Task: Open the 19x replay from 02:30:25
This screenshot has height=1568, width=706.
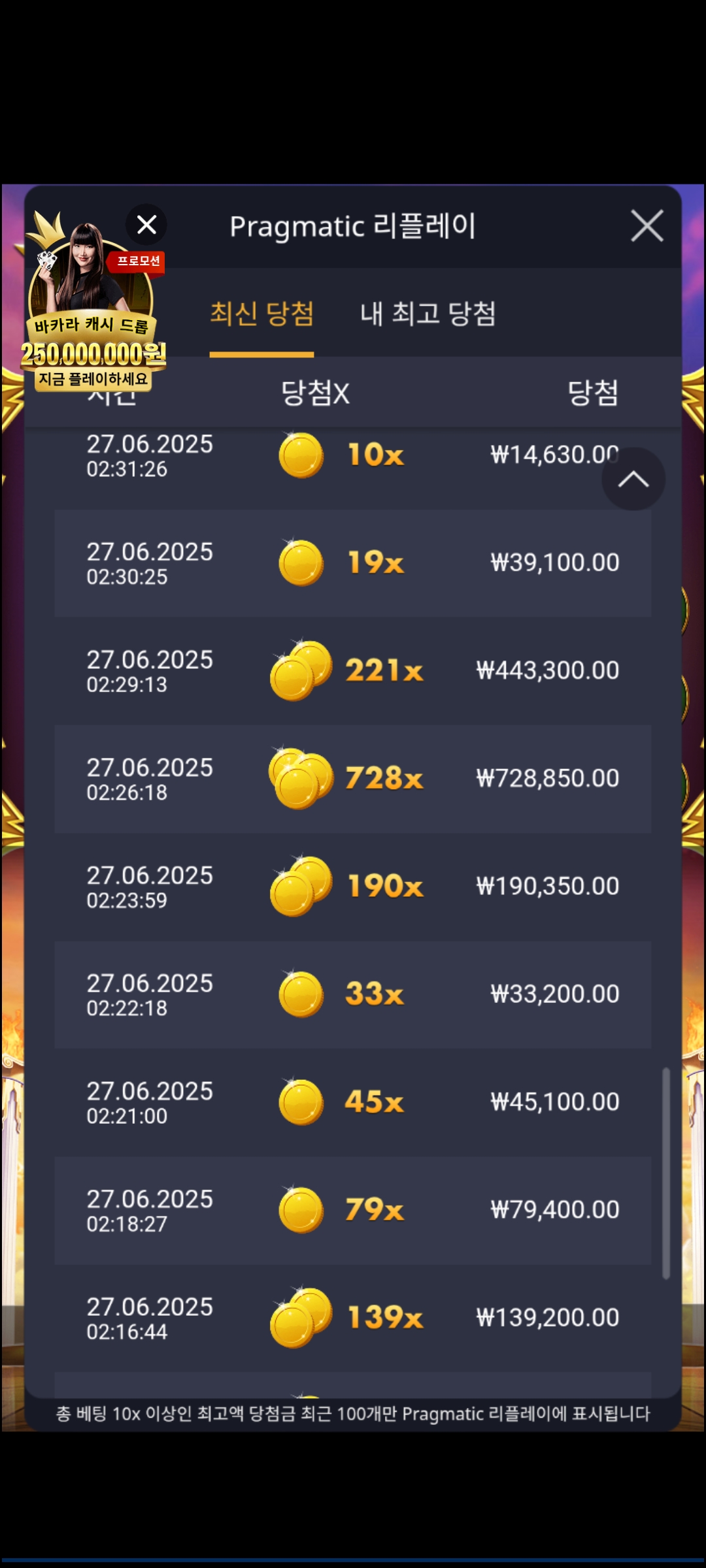Action: click(353, 563)
